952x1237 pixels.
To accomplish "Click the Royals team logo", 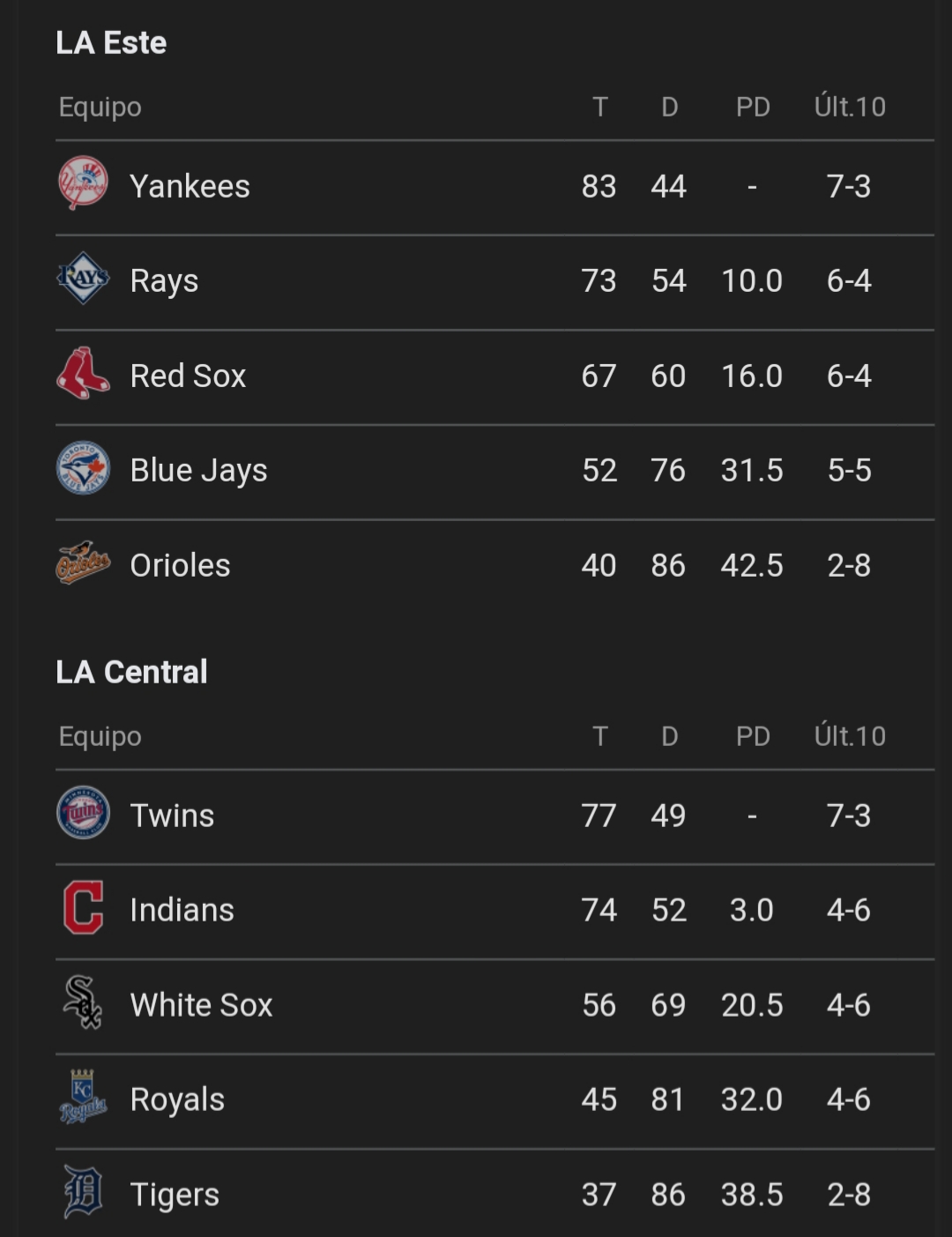I will click(82, 1099).
